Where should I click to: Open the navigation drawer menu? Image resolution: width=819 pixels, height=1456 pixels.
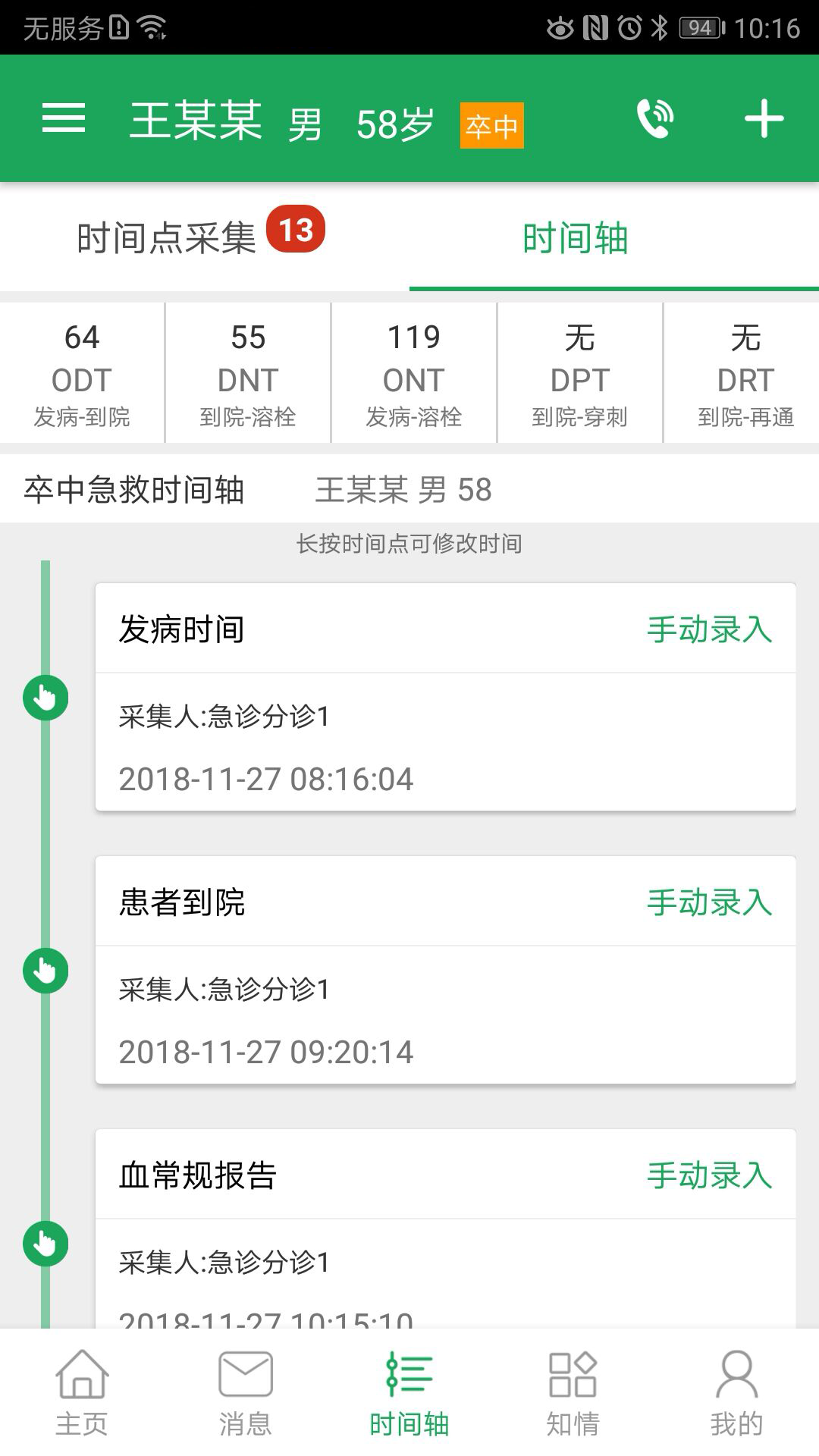pos(64,118)
